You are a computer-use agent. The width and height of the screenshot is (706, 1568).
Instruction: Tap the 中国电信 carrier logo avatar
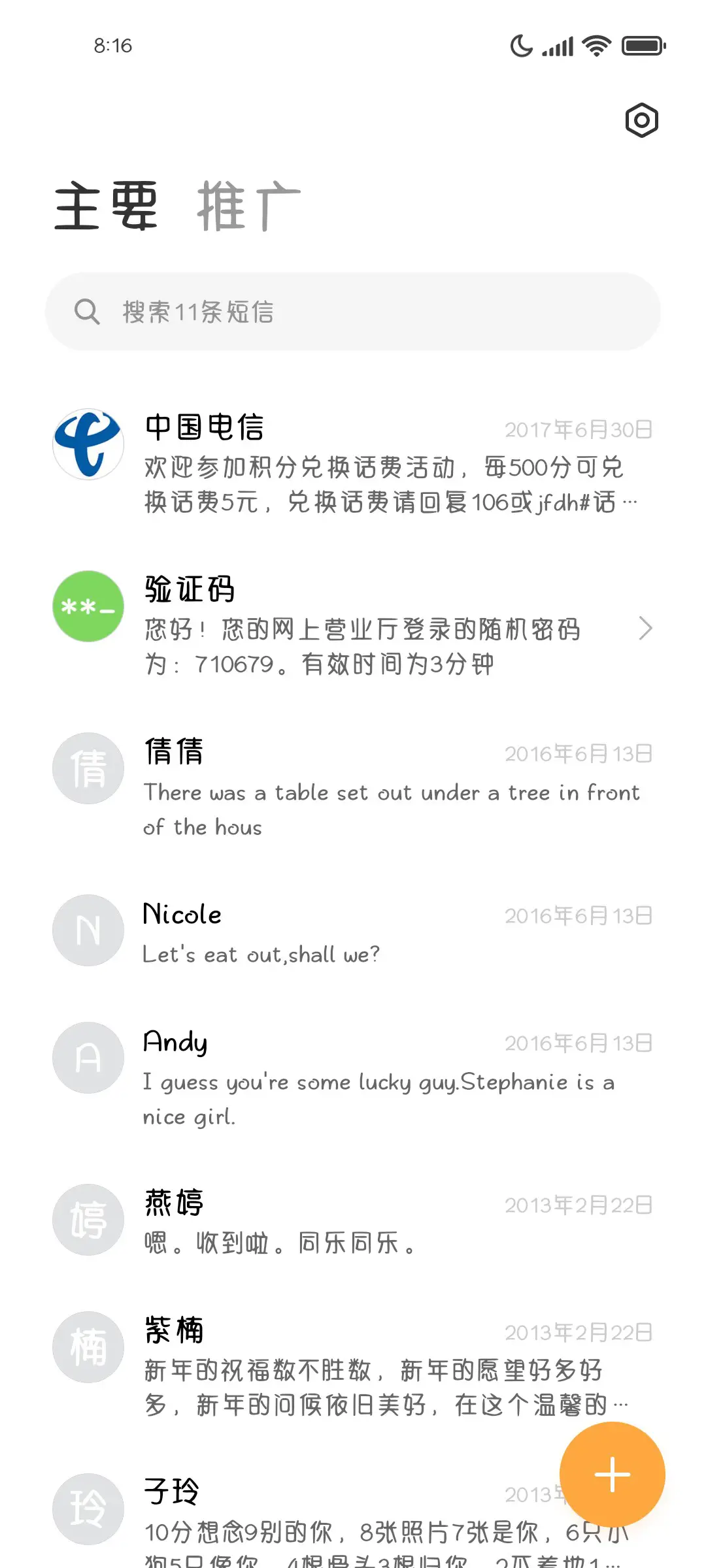88,444
